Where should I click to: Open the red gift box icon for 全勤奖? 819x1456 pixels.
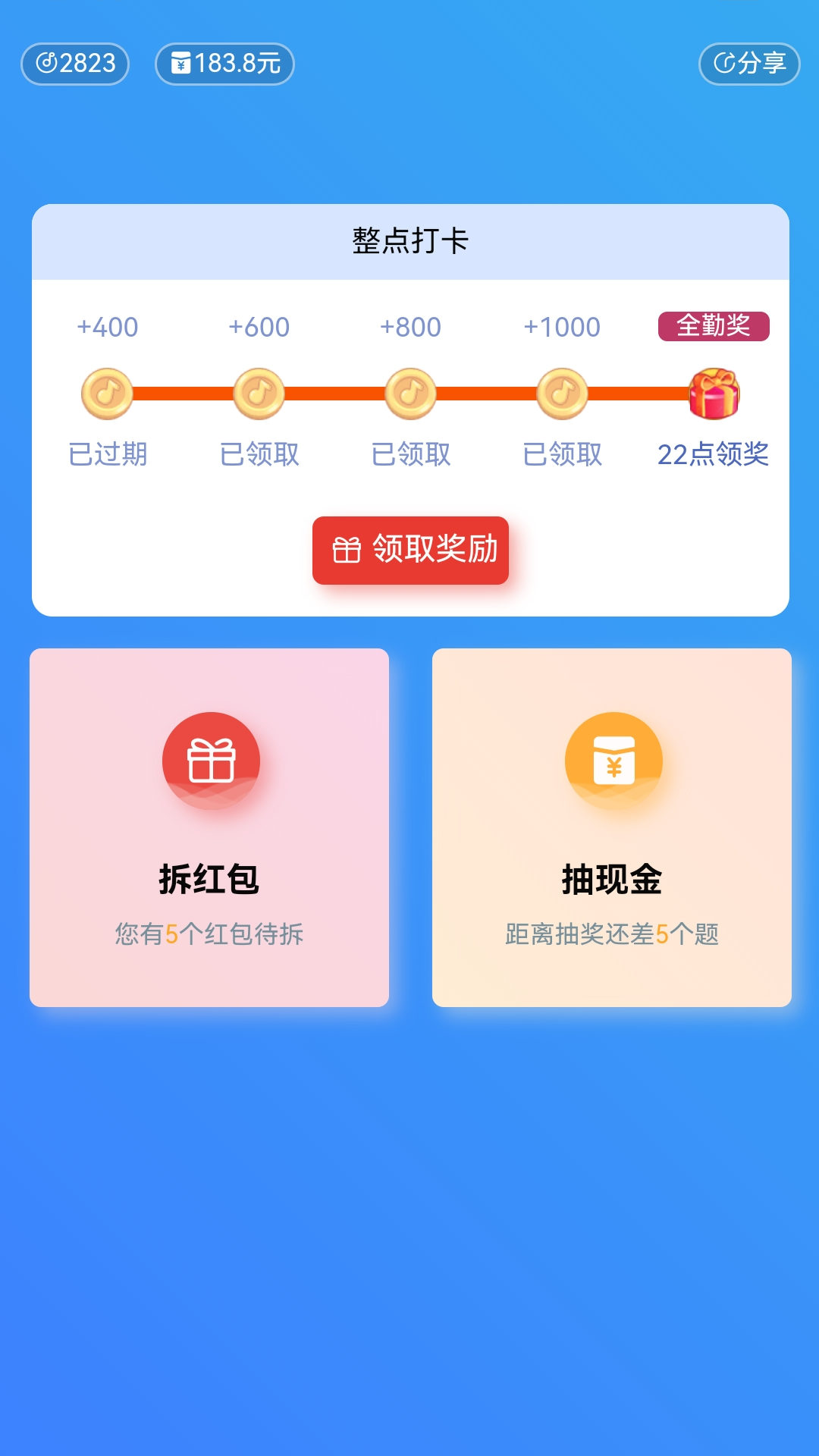715,393
